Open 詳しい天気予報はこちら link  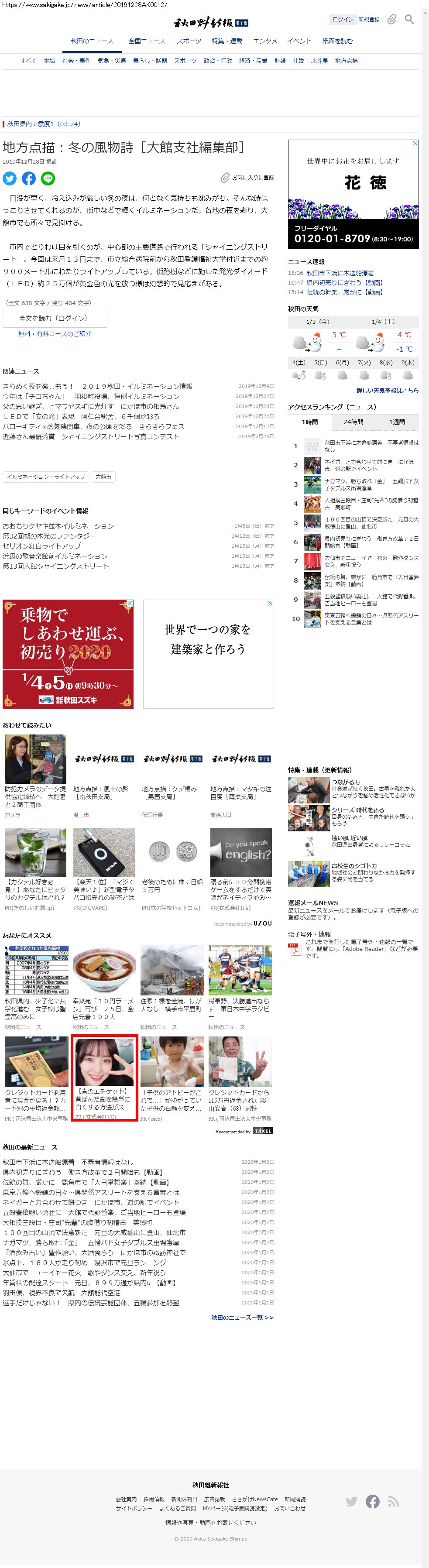388,391
